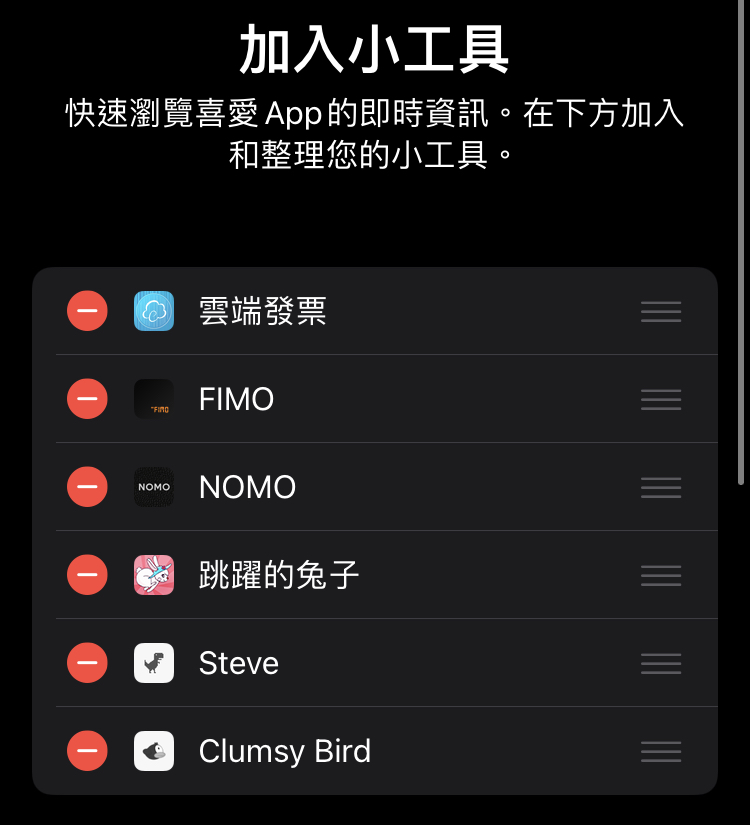Tap the minus button next to Steve
Image resolution: width=750 pixels, height=825 pixels.
(87, 663)
